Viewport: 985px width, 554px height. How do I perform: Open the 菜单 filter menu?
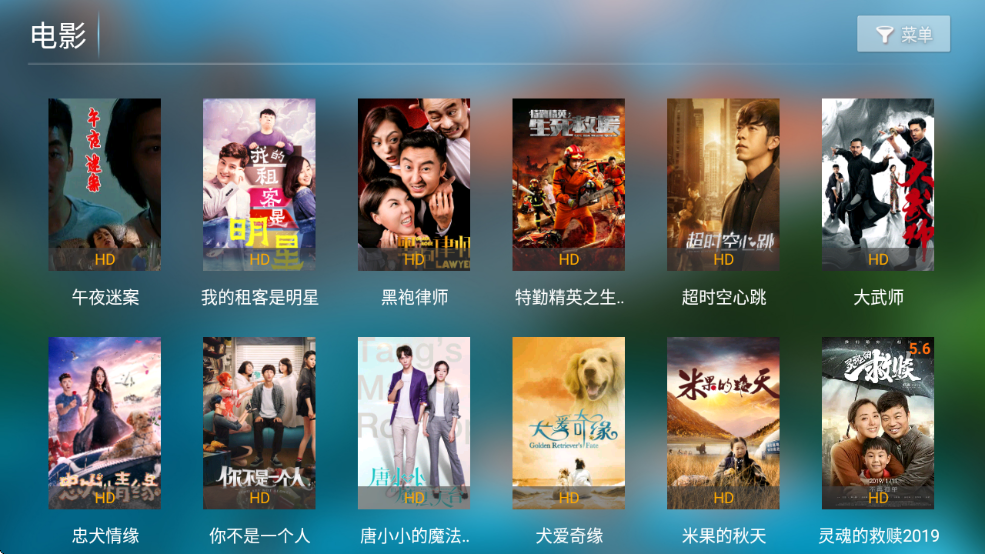pos(903,35)
